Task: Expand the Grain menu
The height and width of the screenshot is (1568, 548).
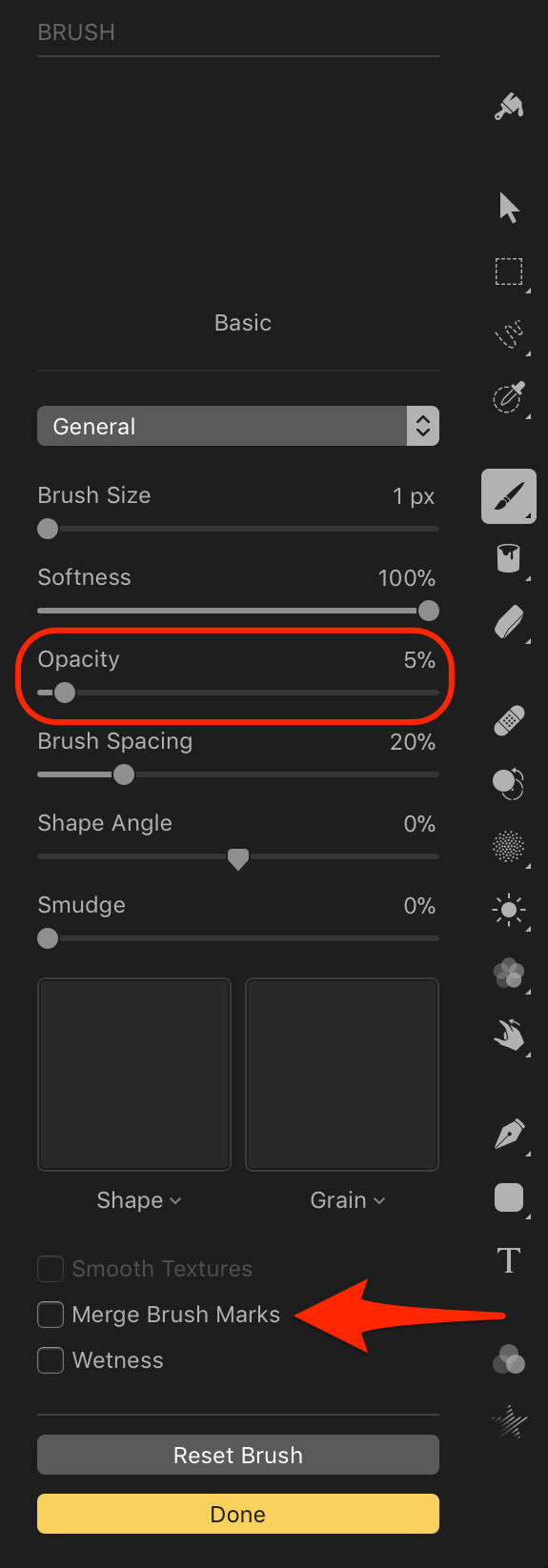Action: point(348,1200)
